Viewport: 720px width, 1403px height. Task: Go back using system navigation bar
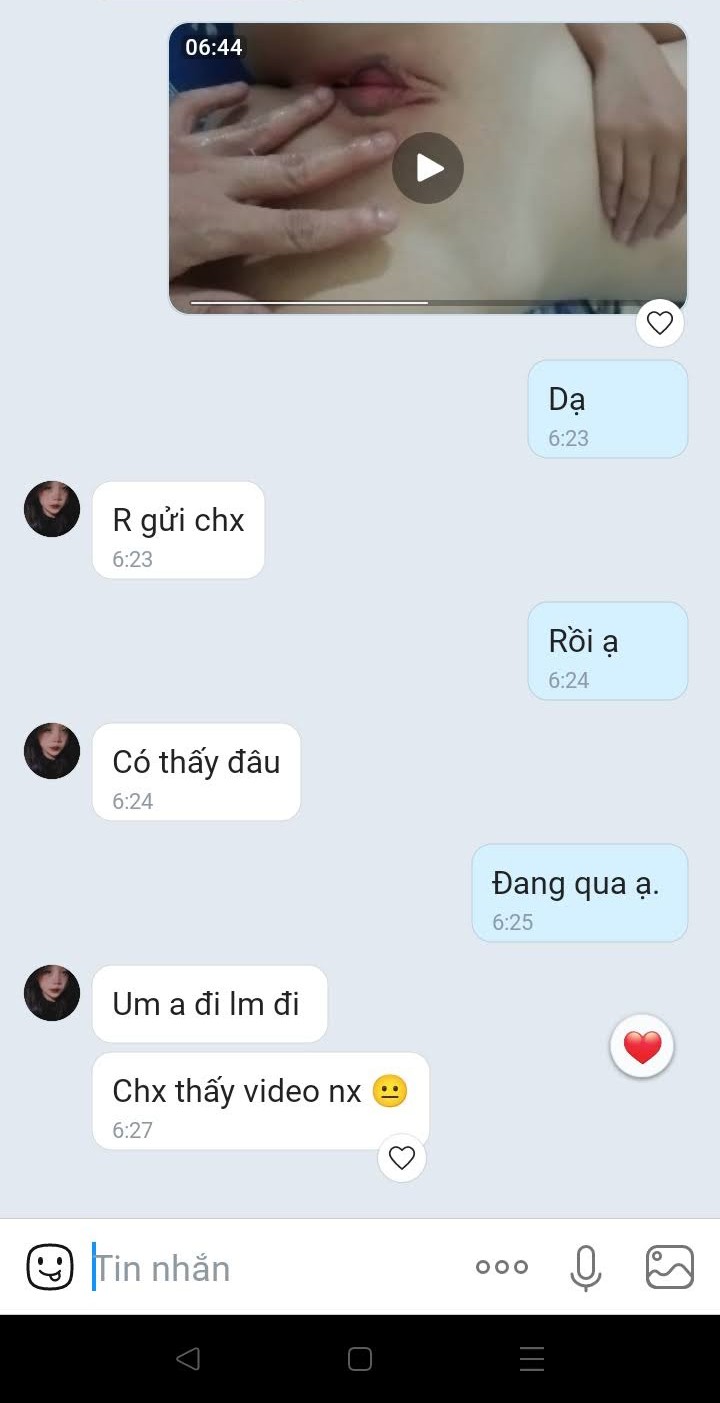pyautogui.click(x=187, y=1358)
